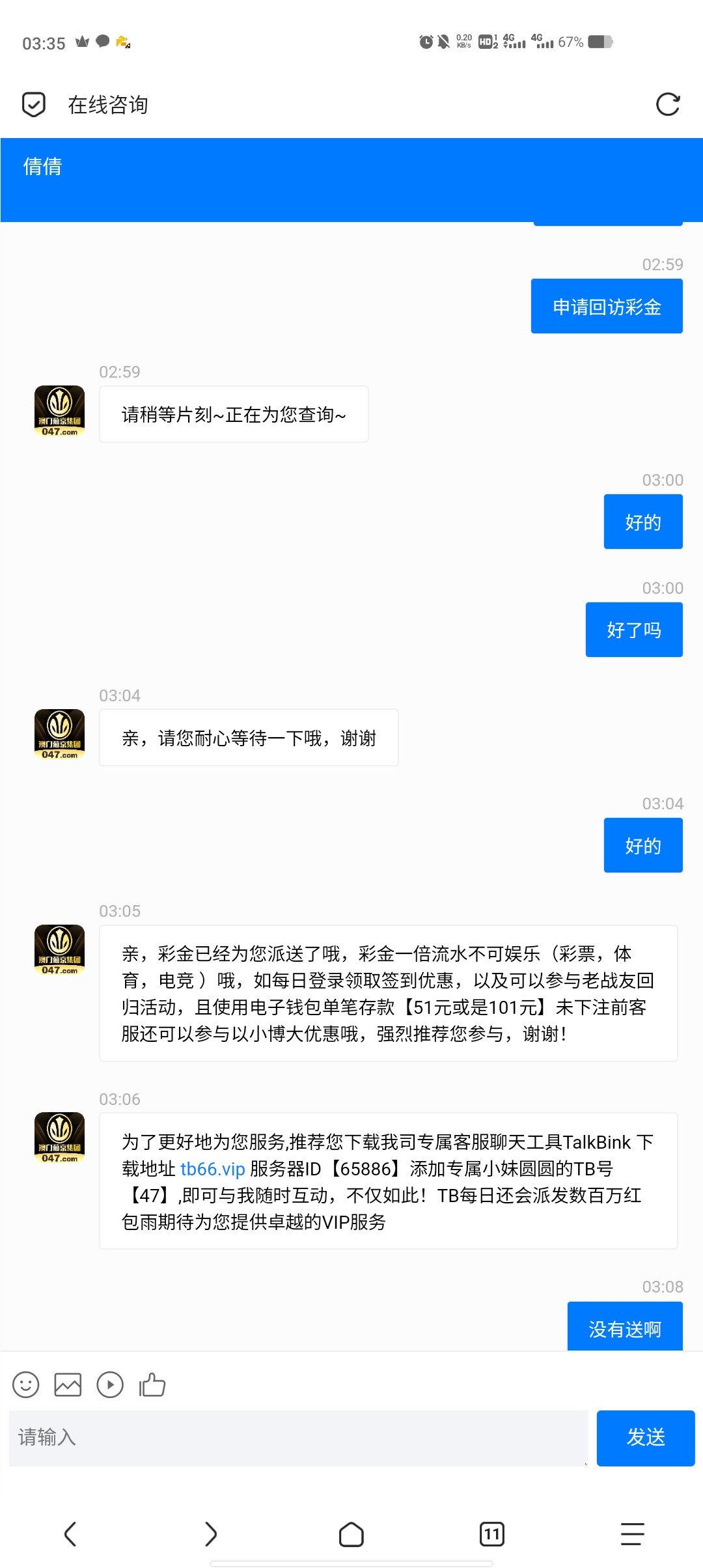This screenshot has height=1568, width=703.
Task: Open the browser home page
Action: point(351,1534)
